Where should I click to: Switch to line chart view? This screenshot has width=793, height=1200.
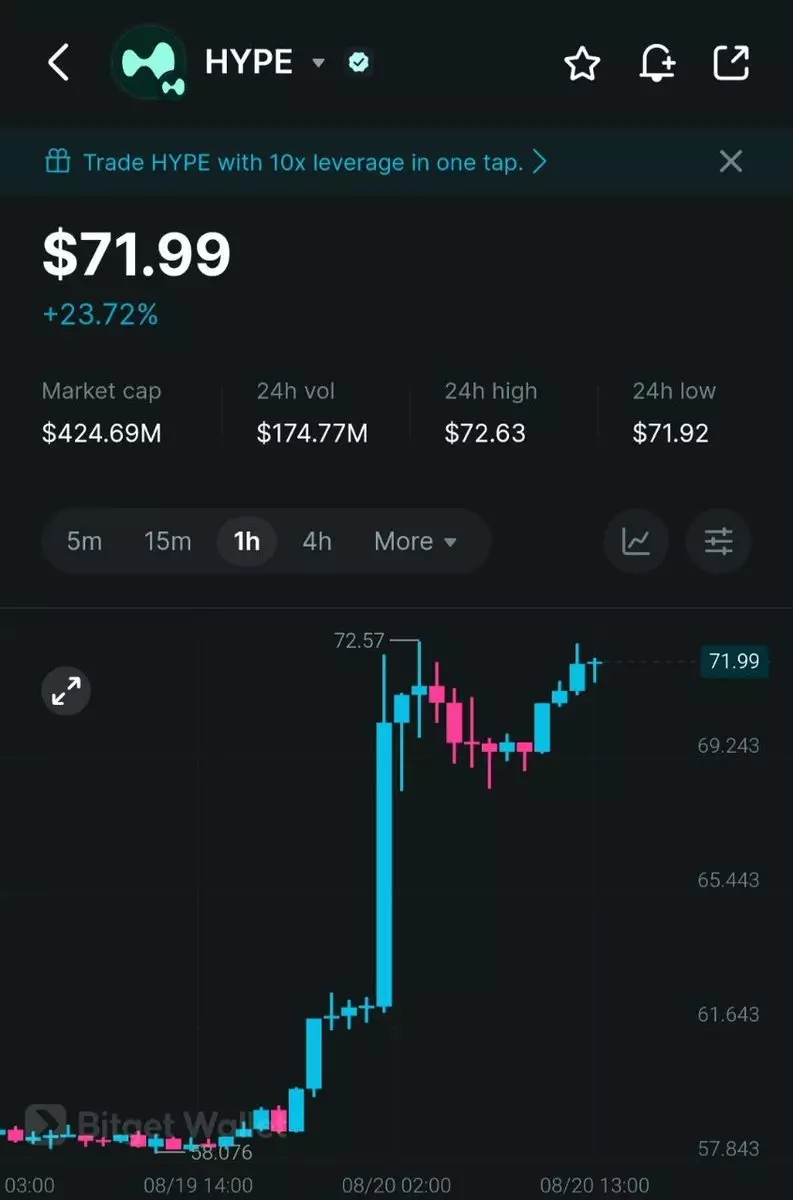(x=636, y=541)
